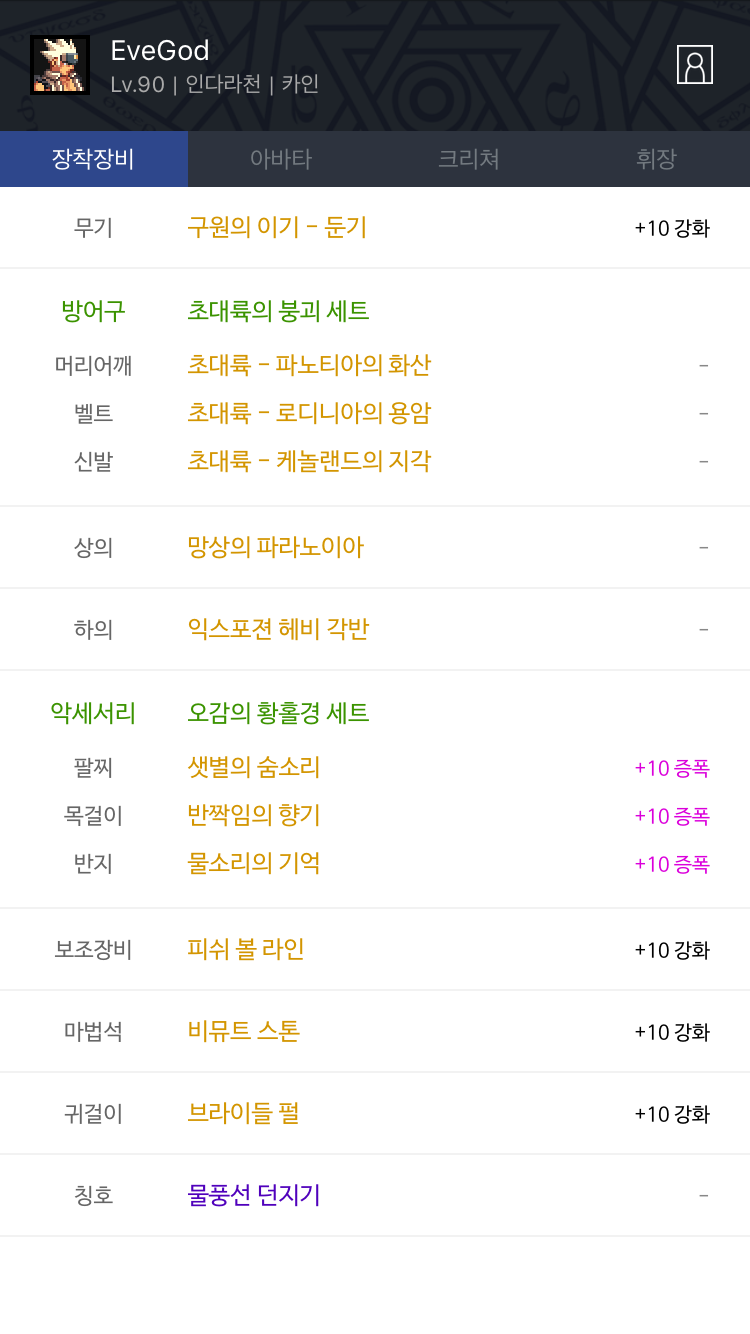View 피쉬 볼 라인 sub equipment details
Screen dimensions: 750x1334
246,949
